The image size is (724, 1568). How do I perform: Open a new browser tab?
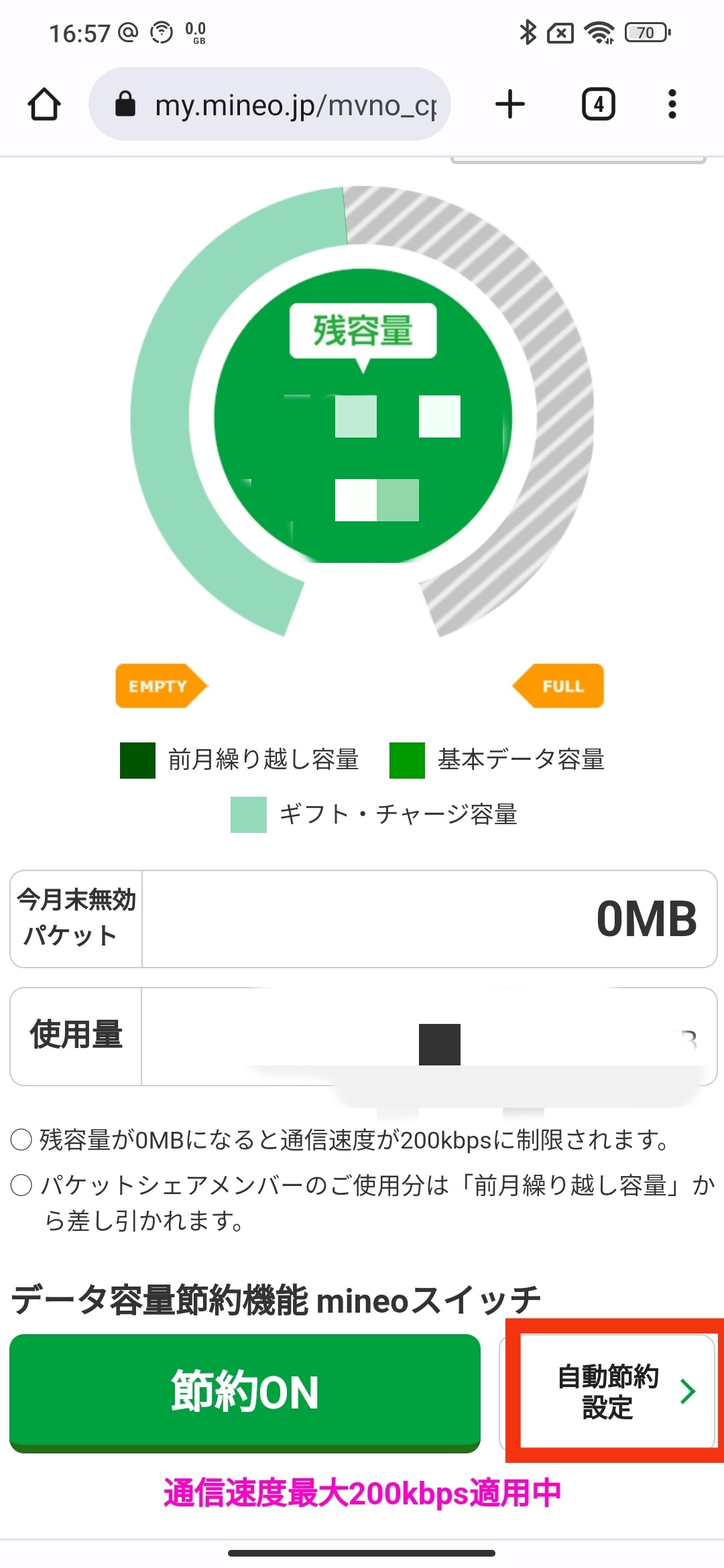(x=510, y=105)
